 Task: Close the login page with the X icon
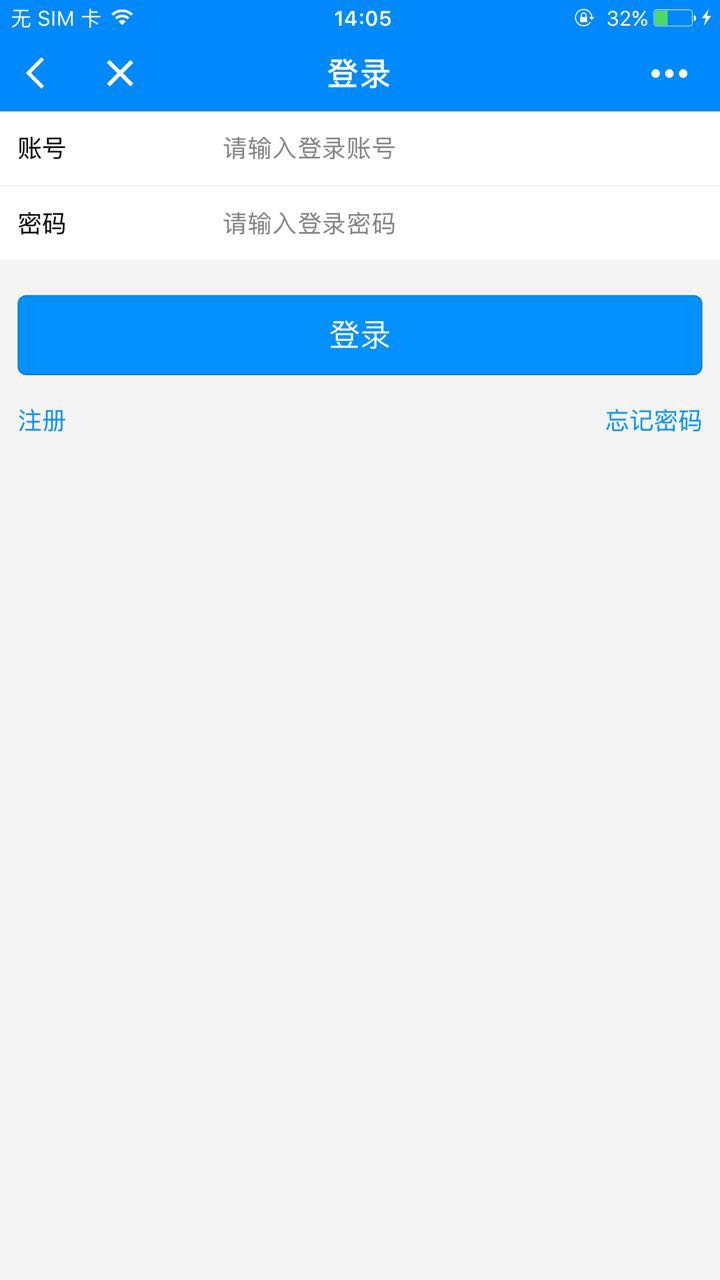(120, 73)
